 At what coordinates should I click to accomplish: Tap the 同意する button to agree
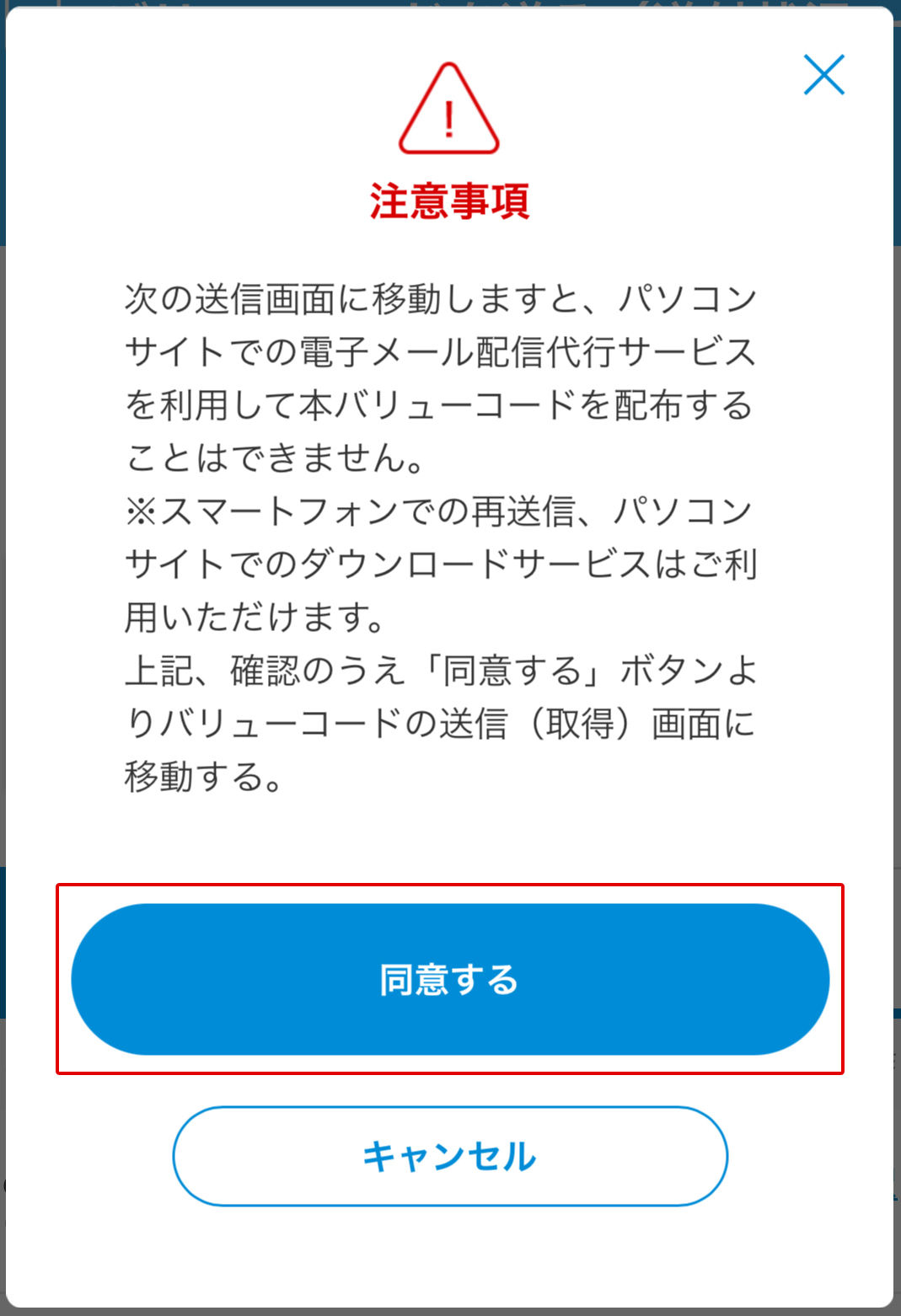[450, 979]
